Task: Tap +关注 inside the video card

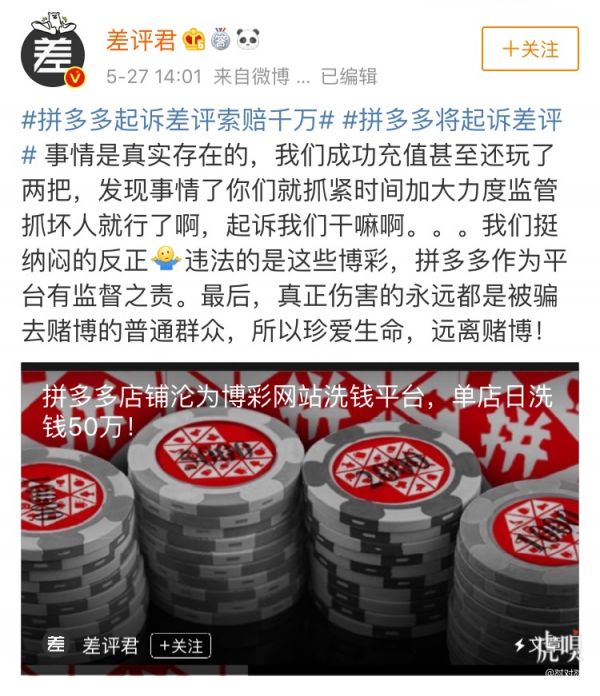Action: point(181,646)
